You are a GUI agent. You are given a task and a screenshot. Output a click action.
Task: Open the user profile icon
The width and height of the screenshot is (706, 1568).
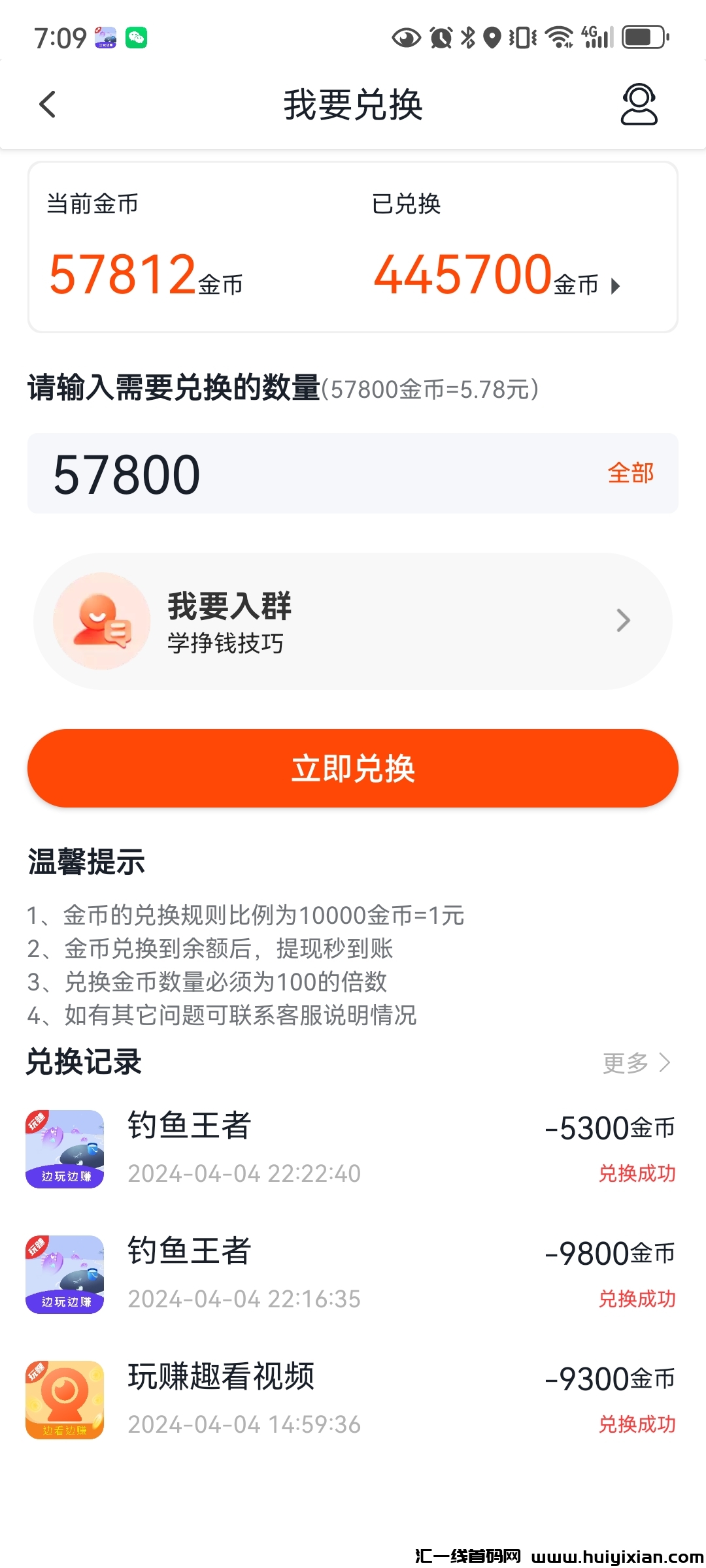coord(639,105)
